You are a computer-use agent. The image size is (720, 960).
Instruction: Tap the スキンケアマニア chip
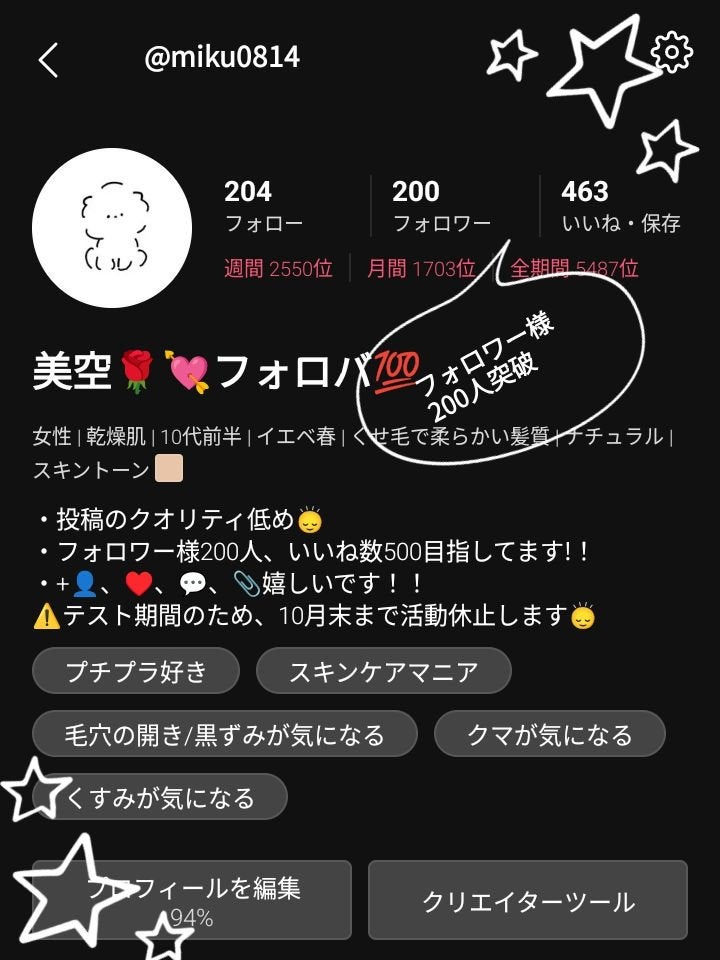pyautogui.click(x=384, y=671)
